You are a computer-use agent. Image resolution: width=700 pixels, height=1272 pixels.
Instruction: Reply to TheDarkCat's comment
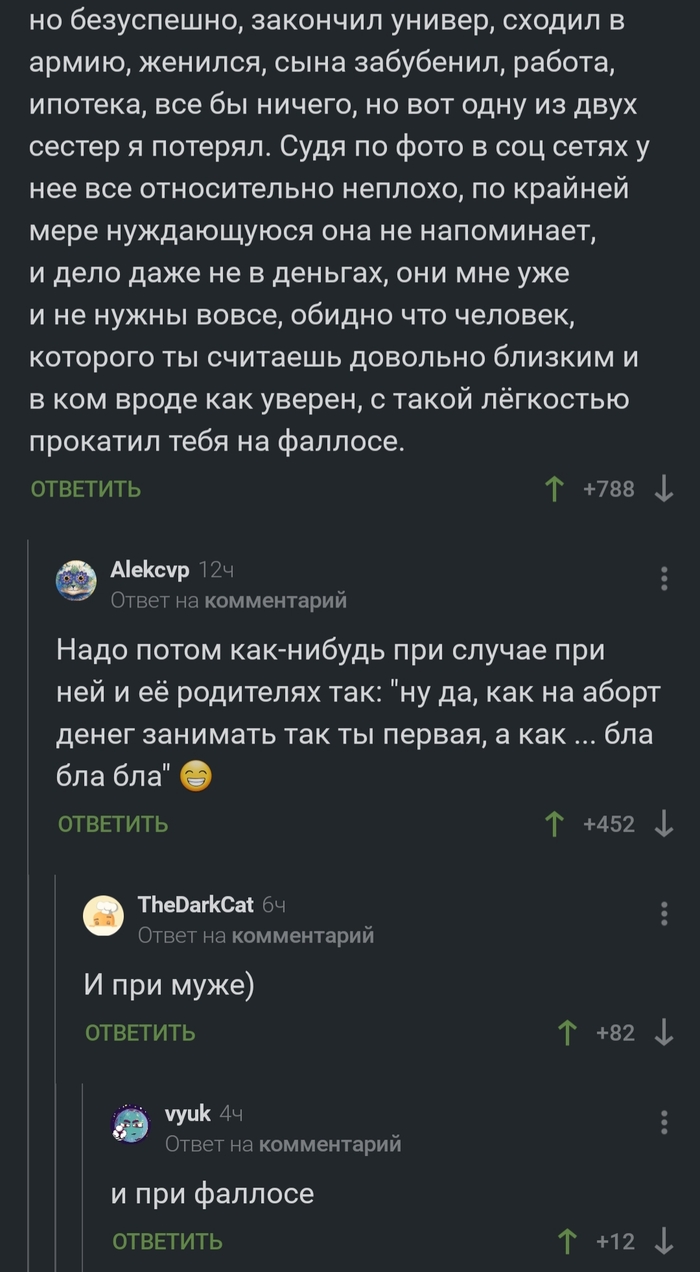[x=140, y=1033]
